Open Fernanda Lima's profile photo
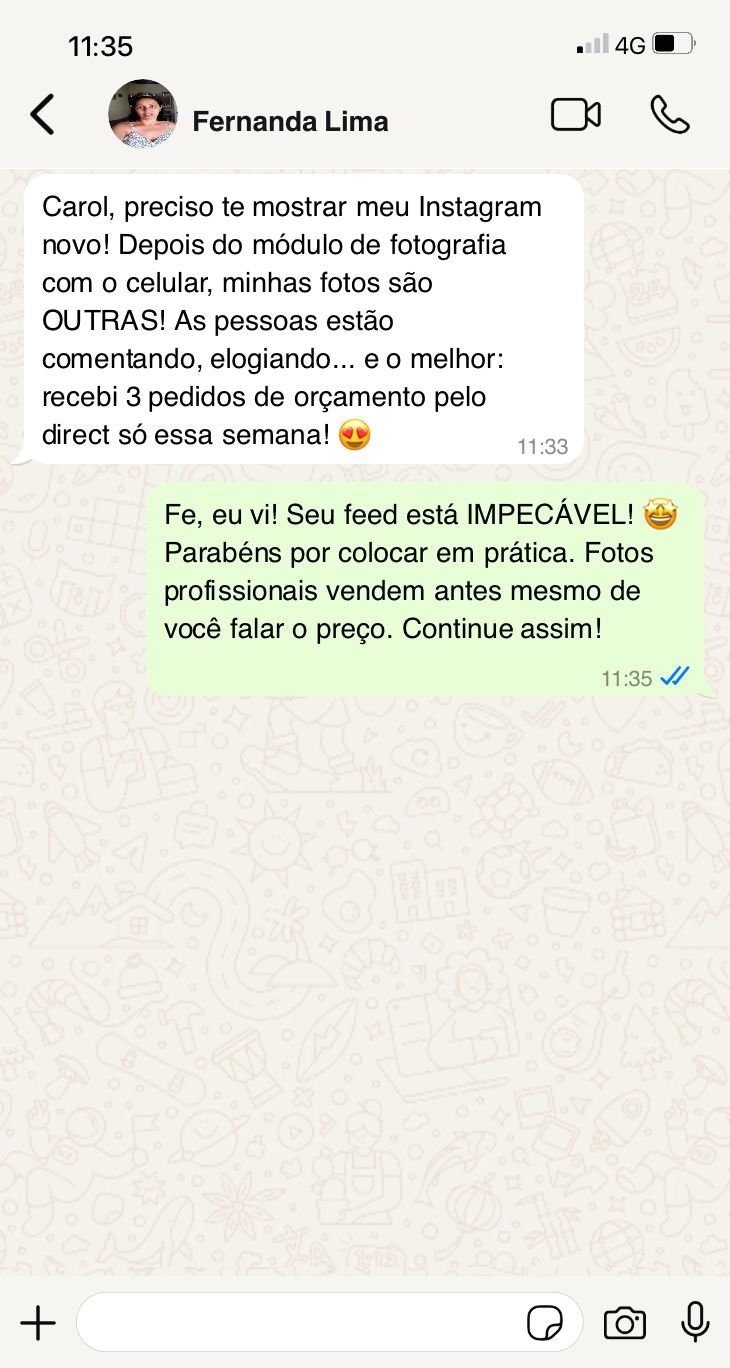 (142, 114)
